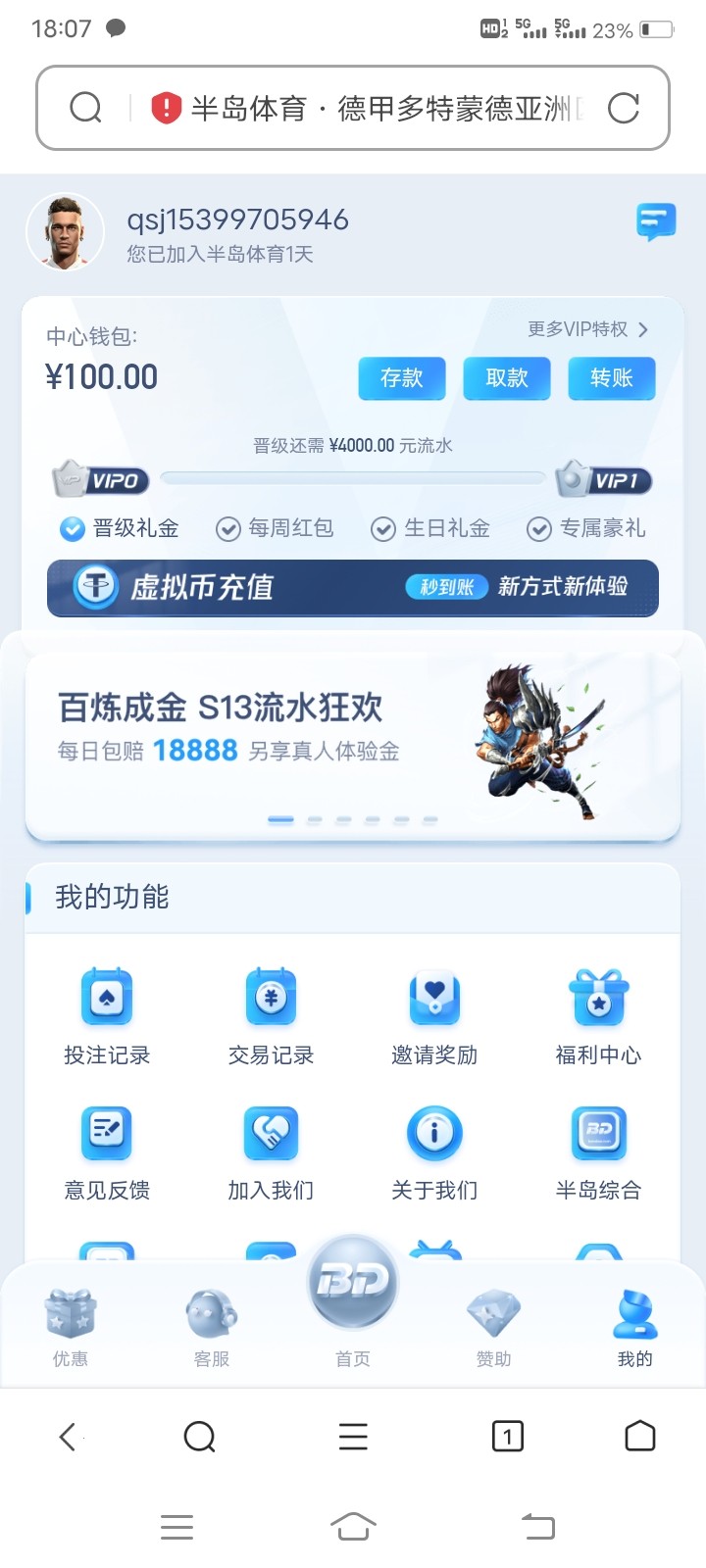Tap the 每周红包 check circle
Image resolution: width=706 pixels, height=1568 pixels.
pos(227,528)
